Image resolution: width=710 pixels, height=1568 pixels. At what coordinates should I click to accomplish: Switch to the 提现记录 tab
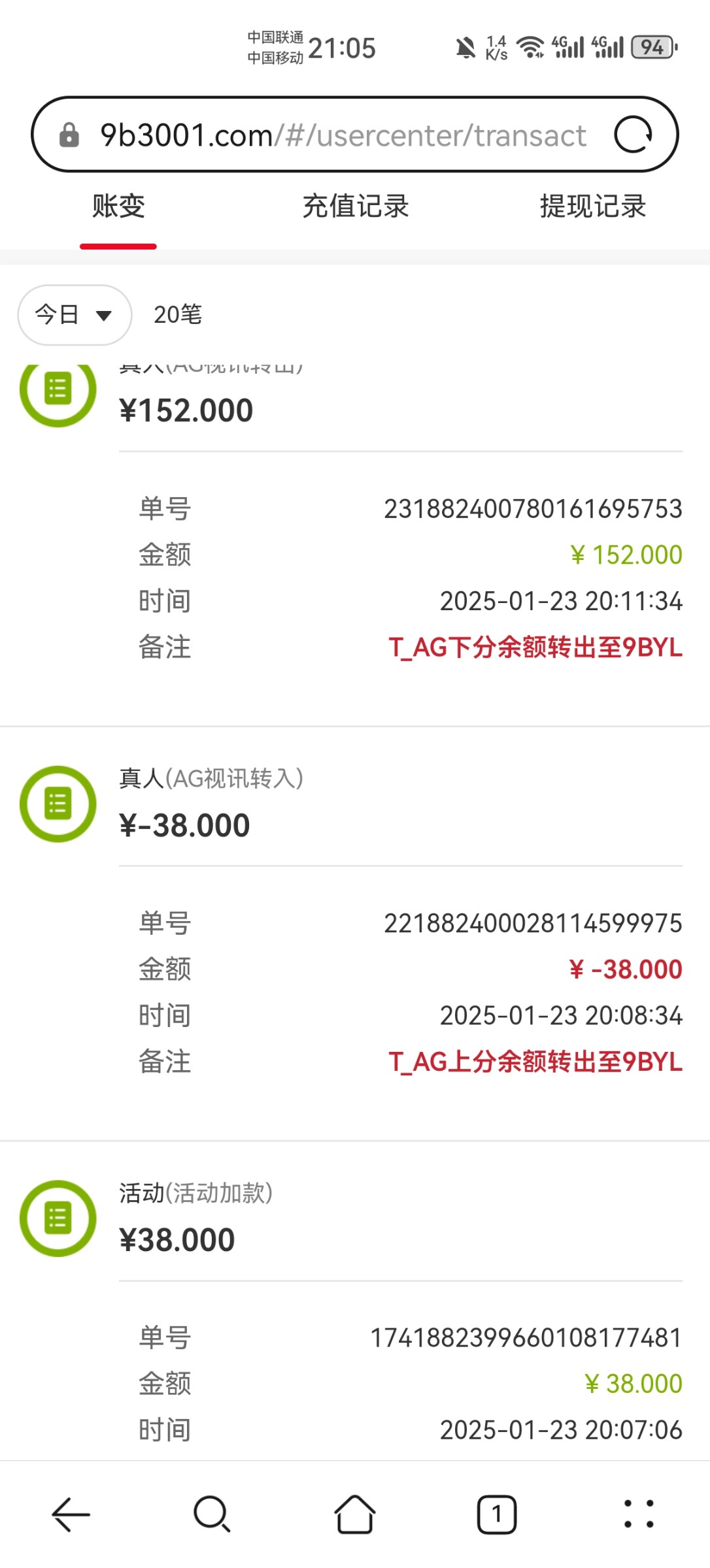point(592,206)
